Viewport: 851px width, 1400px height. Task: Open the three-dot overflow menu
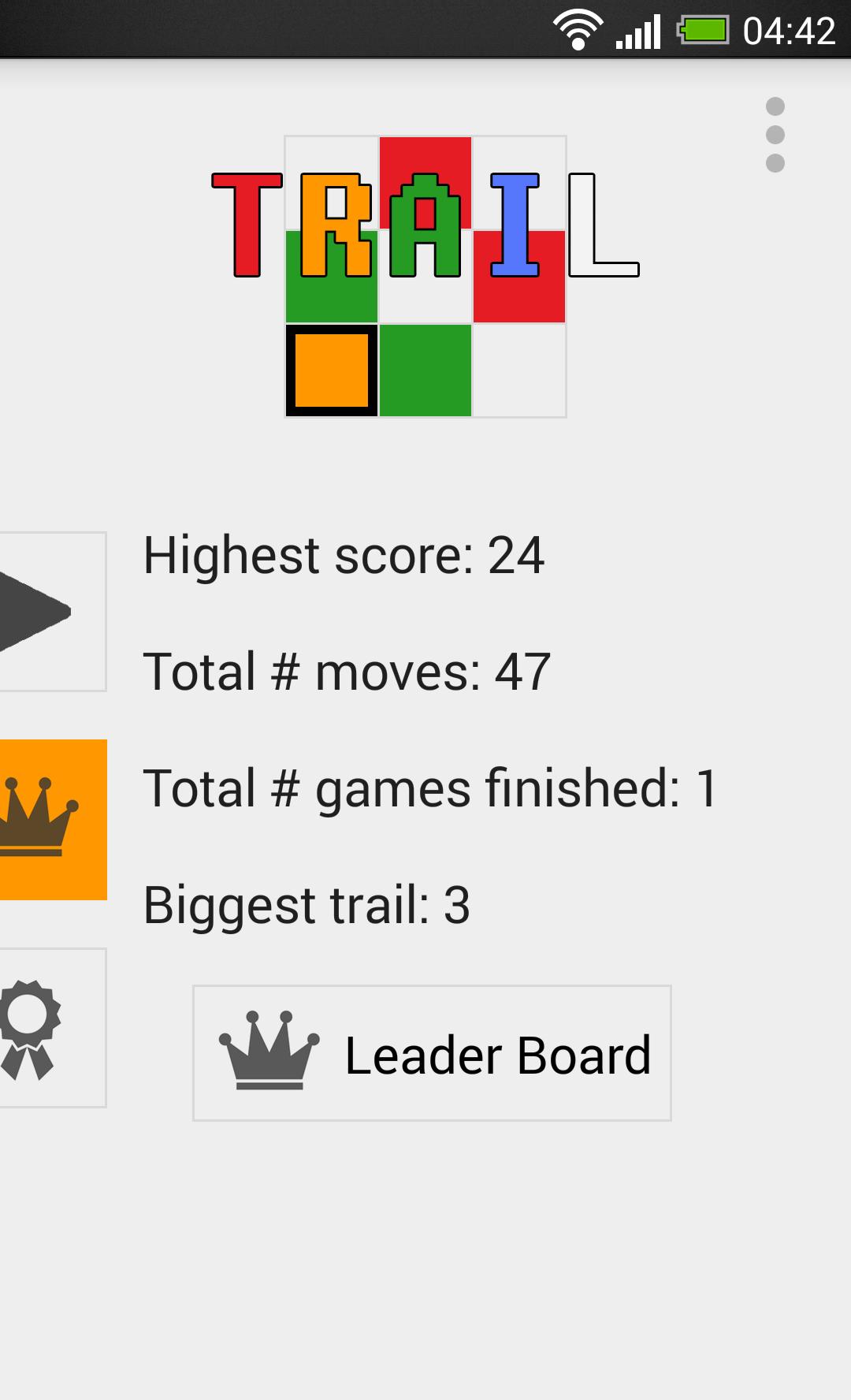click(775, 135)
